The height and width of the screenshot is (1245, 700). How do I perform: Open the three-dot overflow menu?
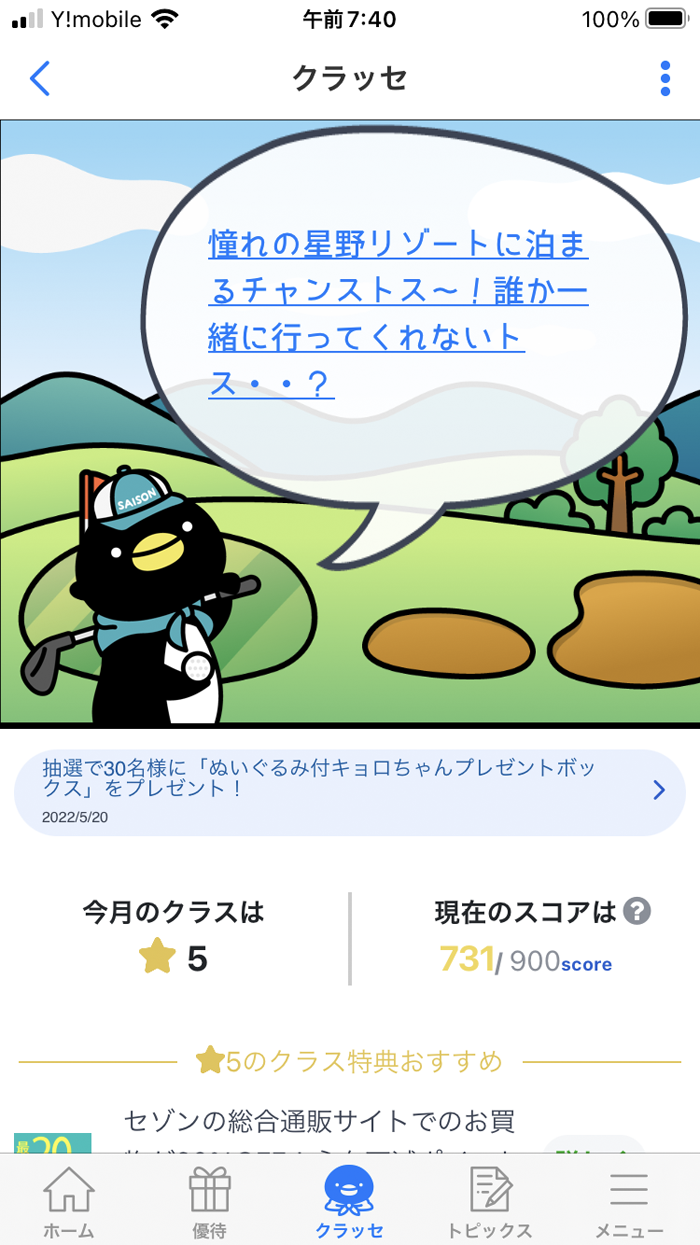pos(665,78)
